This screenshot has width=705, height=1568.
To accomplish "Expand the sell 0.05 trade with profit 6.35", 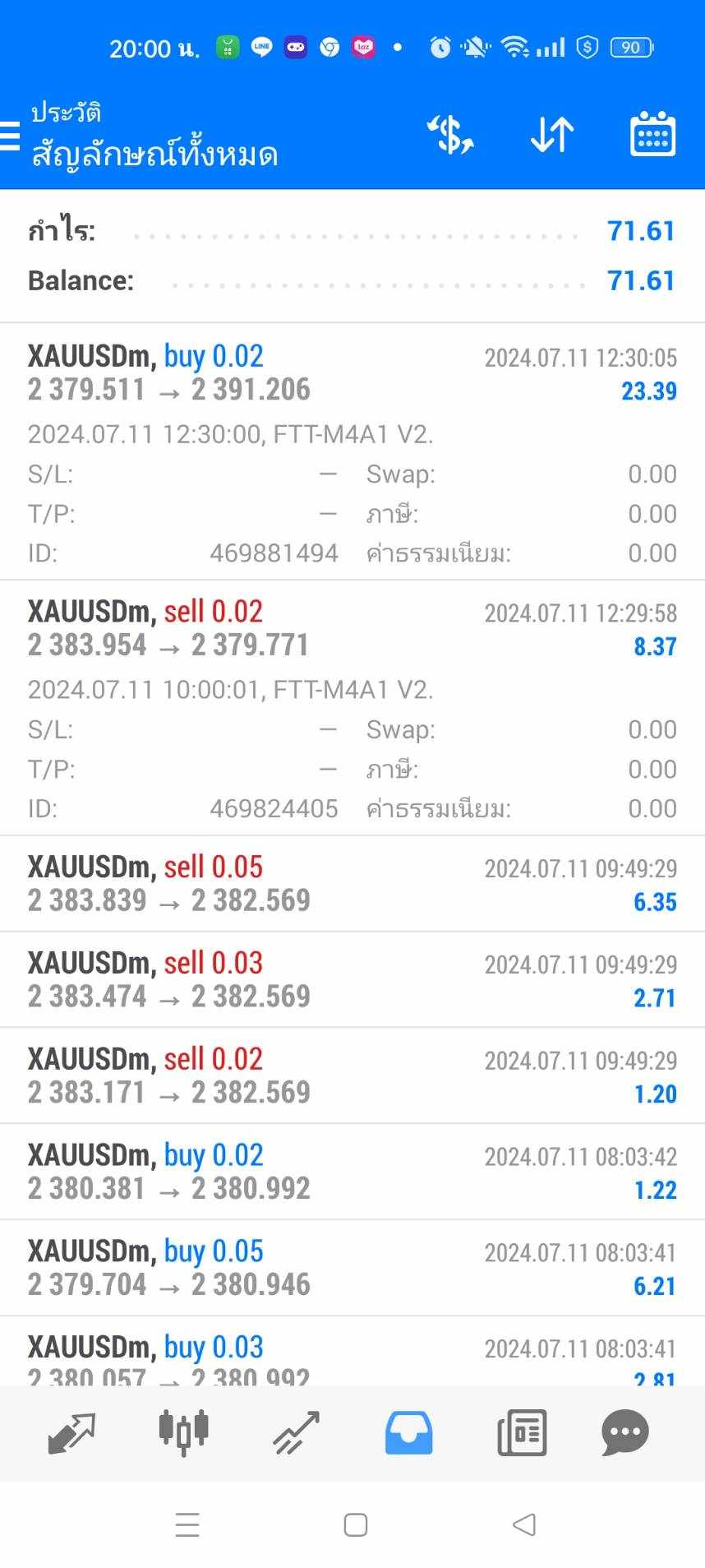I will point(352,884).
